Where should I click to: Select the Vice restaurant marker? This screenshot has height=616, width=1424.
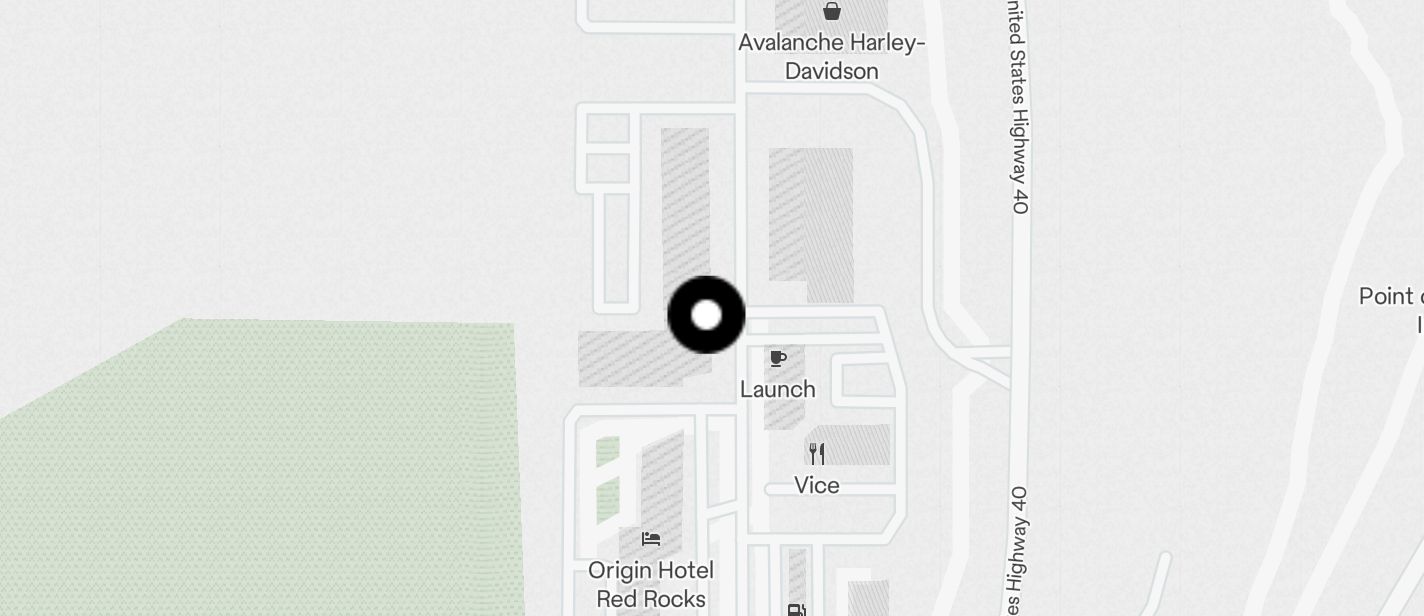point(816,454)
